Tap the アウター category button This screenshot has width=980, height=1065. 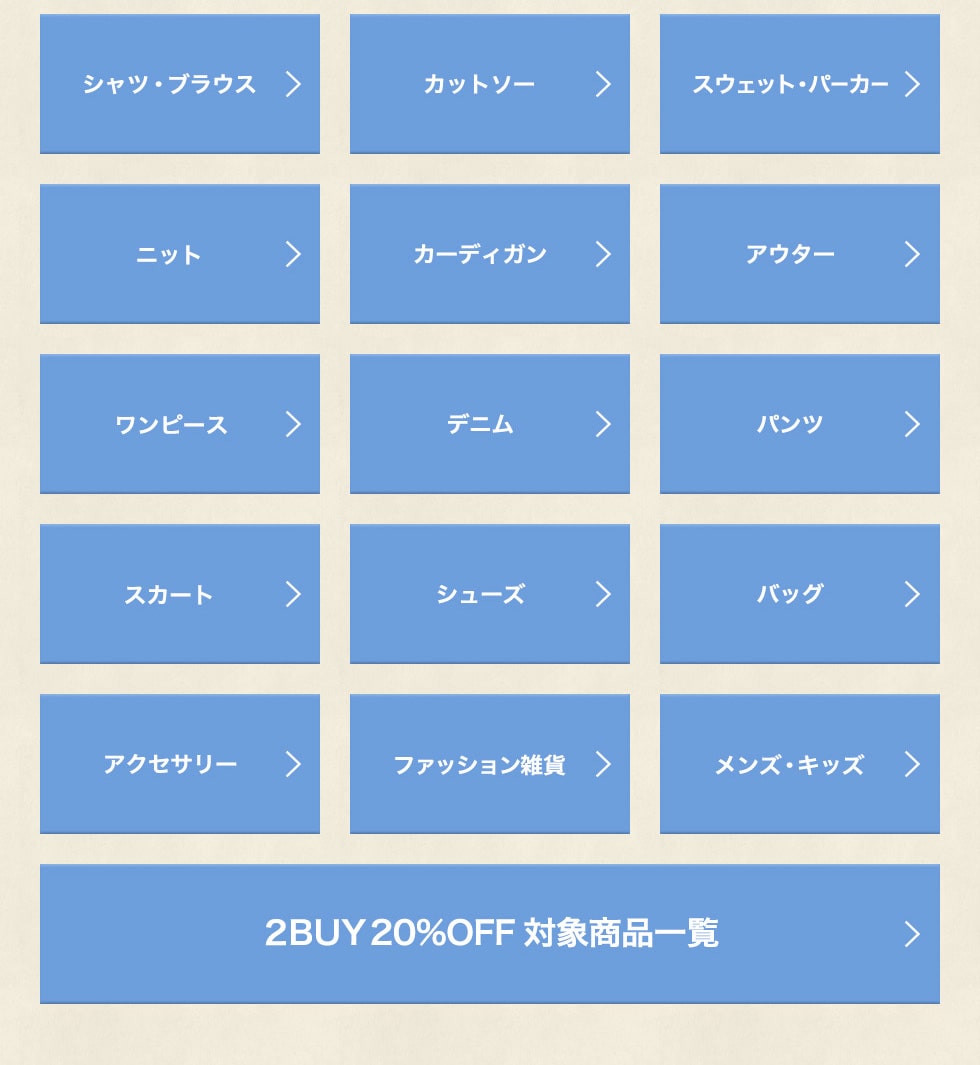click(x=800, y=254)
